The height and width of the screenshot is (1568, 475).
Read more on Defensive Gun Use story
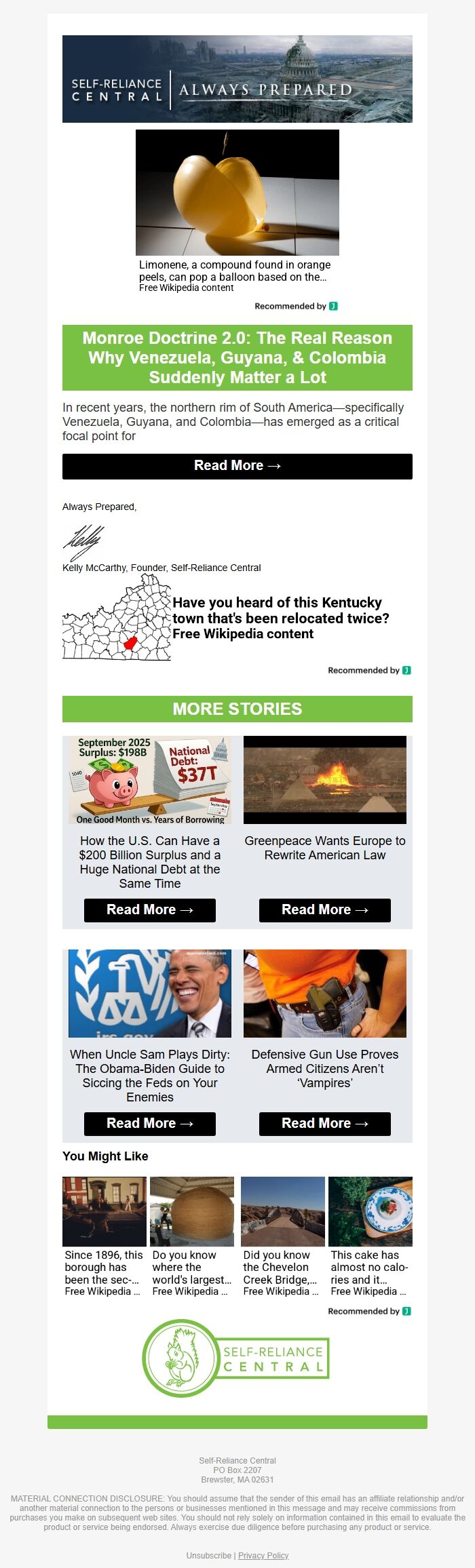325,1124
